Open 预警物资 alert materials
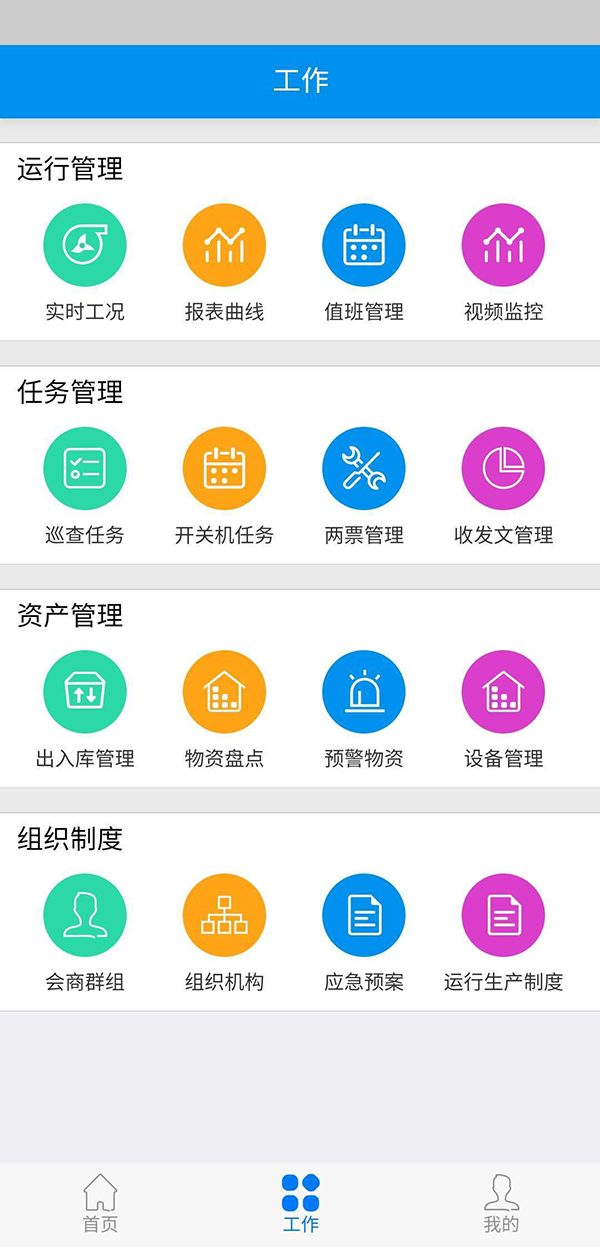The width and height of the screenshot is (600, 1247). tap(364, 693)
